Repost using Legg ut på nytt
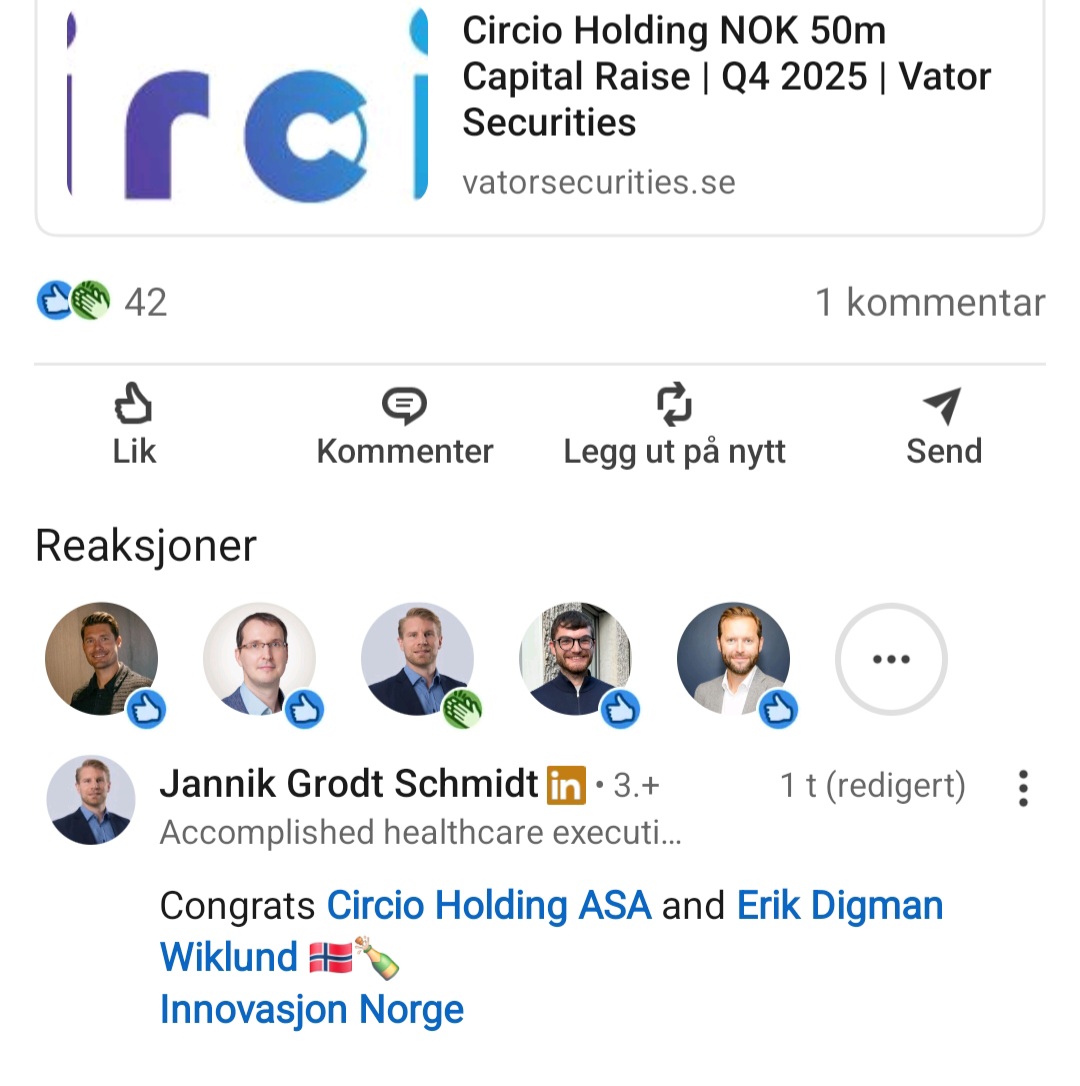This screenshot has height=1086, width=1080. coord(674,427)
